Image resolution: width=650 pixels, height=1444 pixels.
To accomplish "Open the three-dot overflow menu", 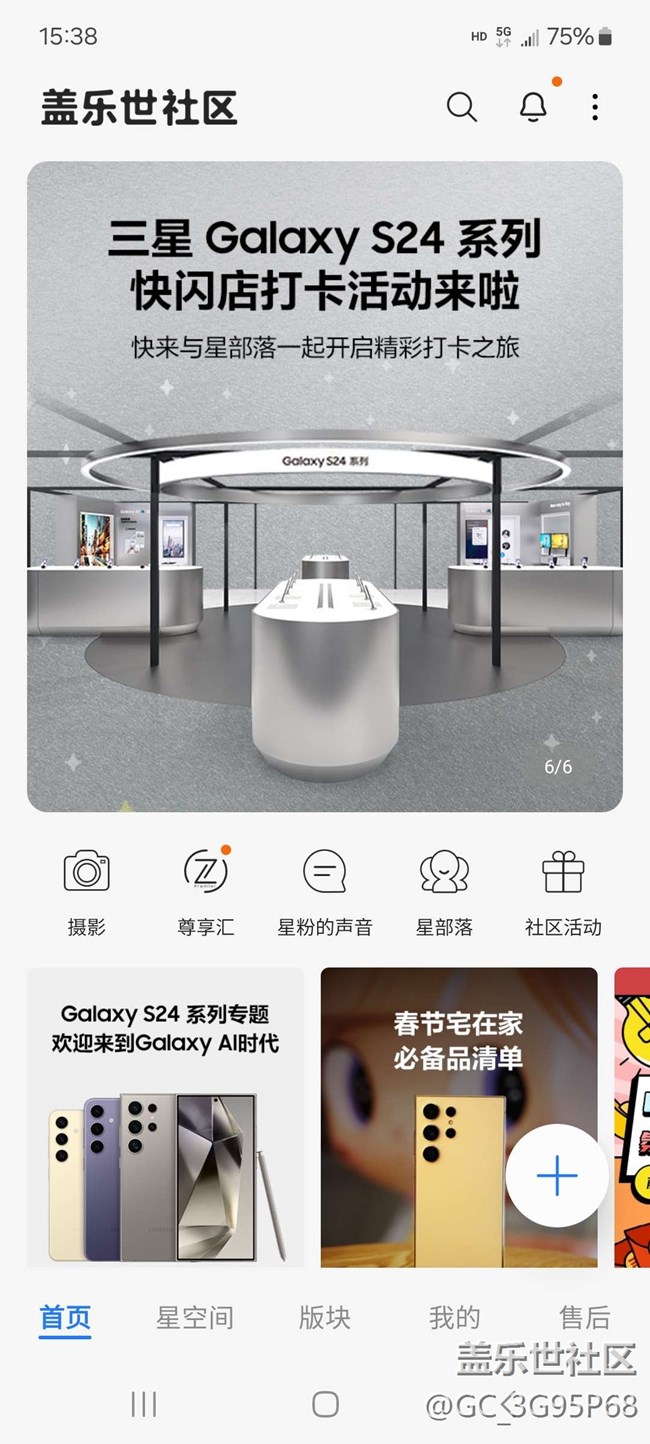I will [x=595, y=107].
